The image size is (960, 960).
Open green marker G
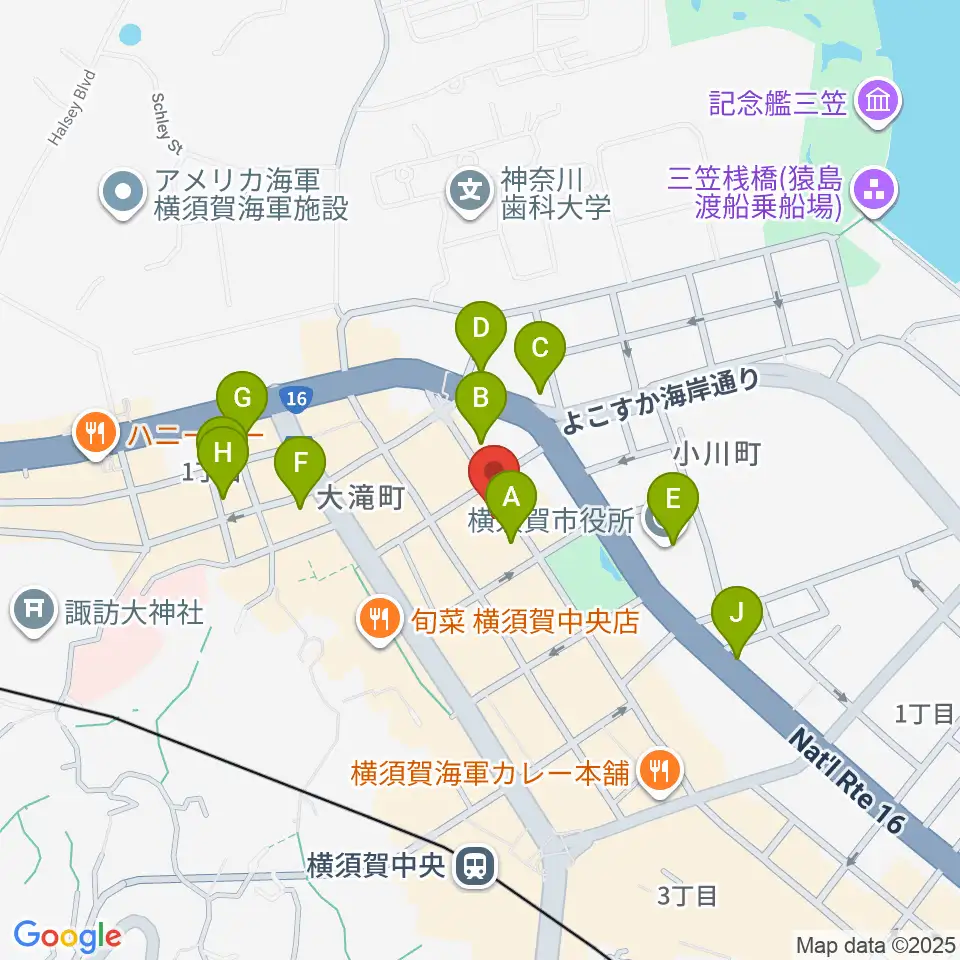coord(242,404)
